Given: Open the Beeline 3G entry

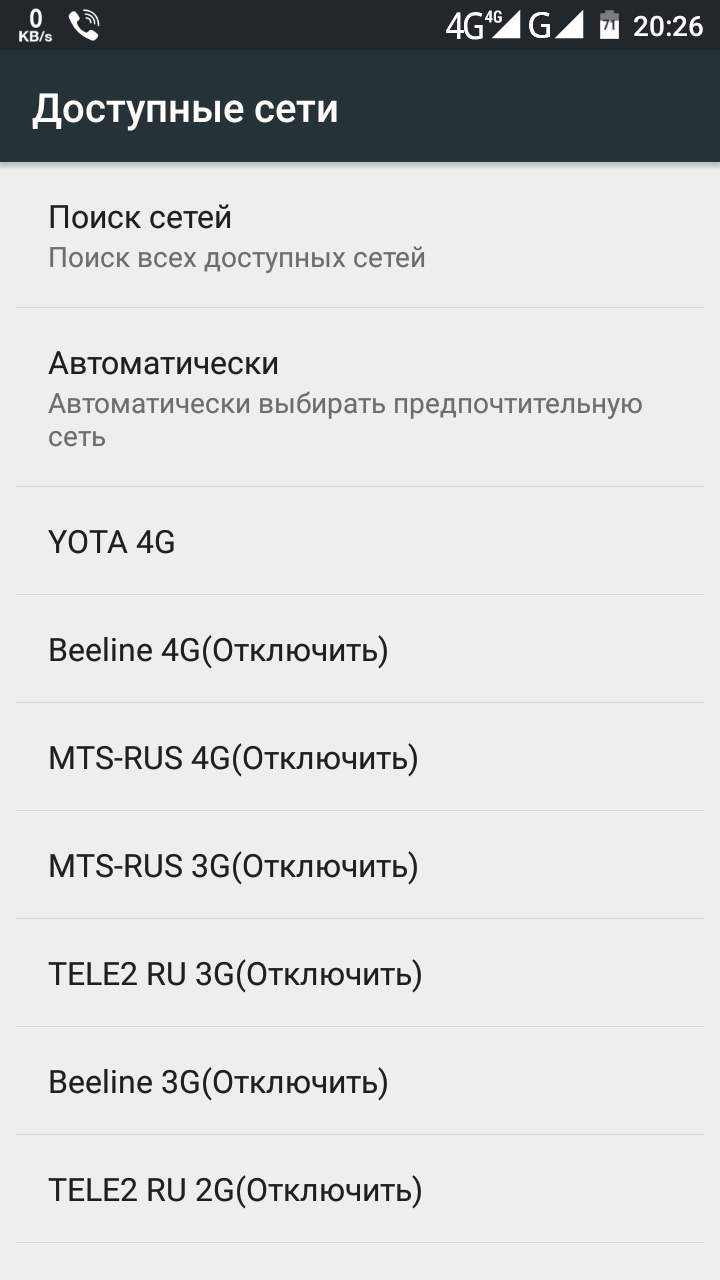Looking at the screenshot, I should [360, 1082].
